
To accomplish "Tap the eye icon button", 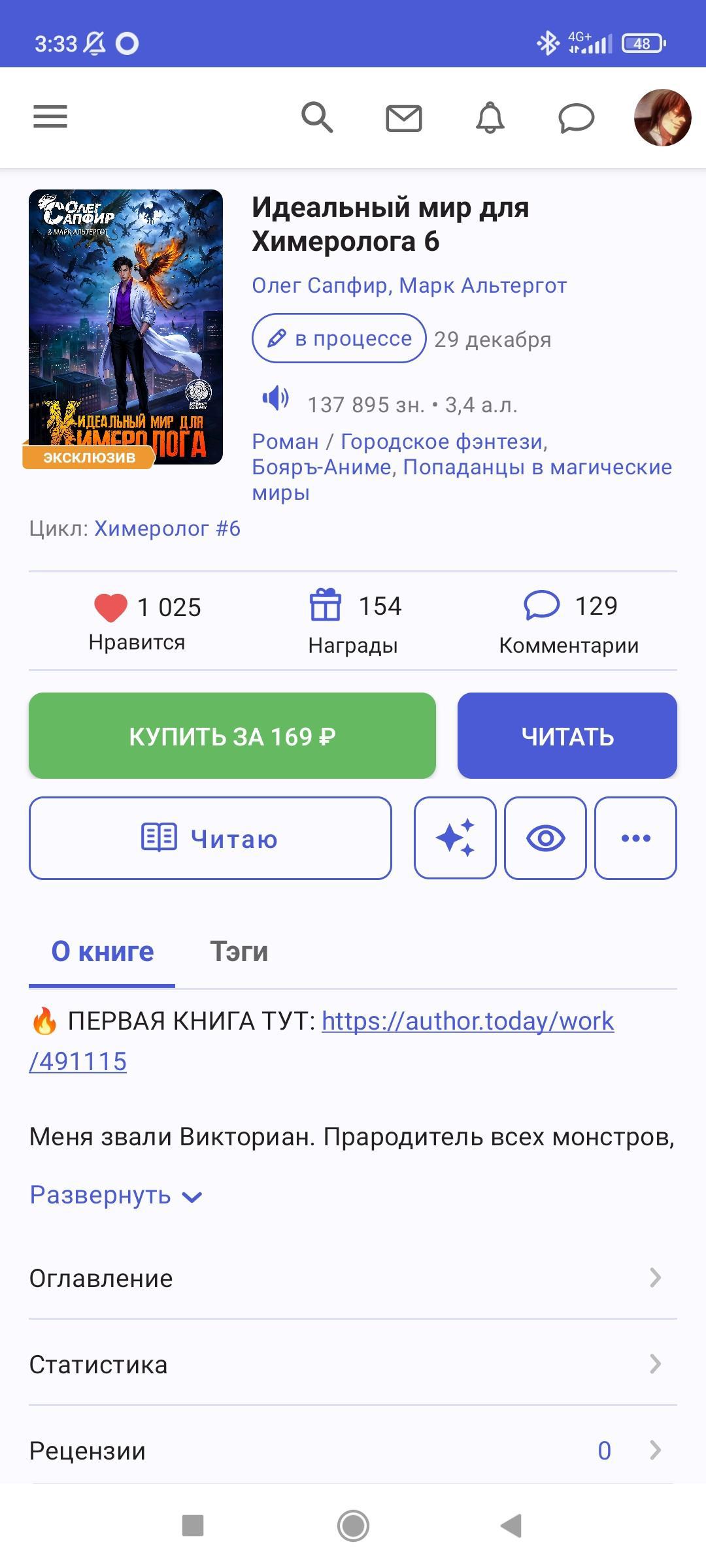I will click(545, 838).
